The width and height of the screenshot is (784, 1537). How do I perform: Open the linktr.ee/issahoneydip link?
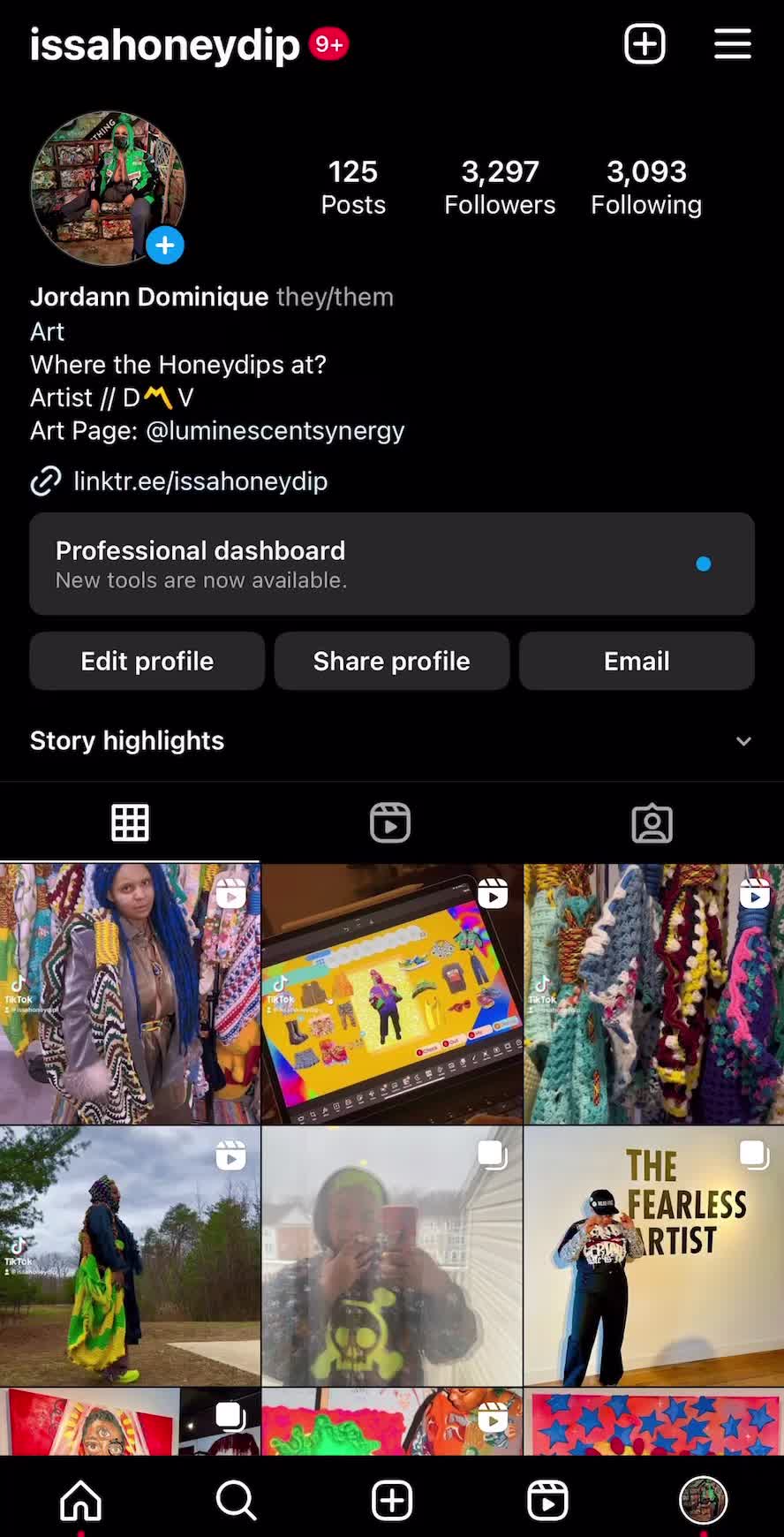pos(200,481)
